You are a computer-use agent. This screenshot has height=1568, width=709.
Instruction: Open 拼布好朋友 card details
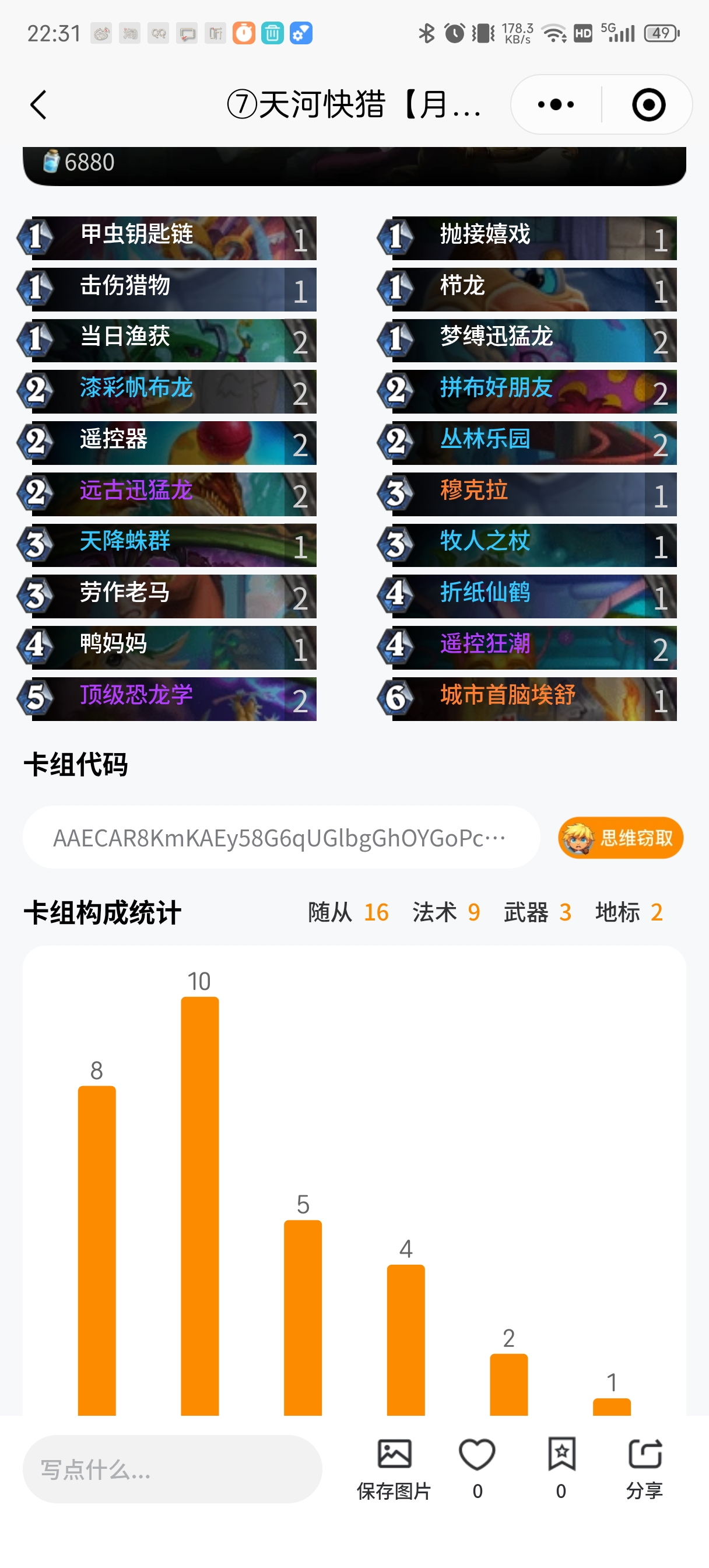point(527,391)
